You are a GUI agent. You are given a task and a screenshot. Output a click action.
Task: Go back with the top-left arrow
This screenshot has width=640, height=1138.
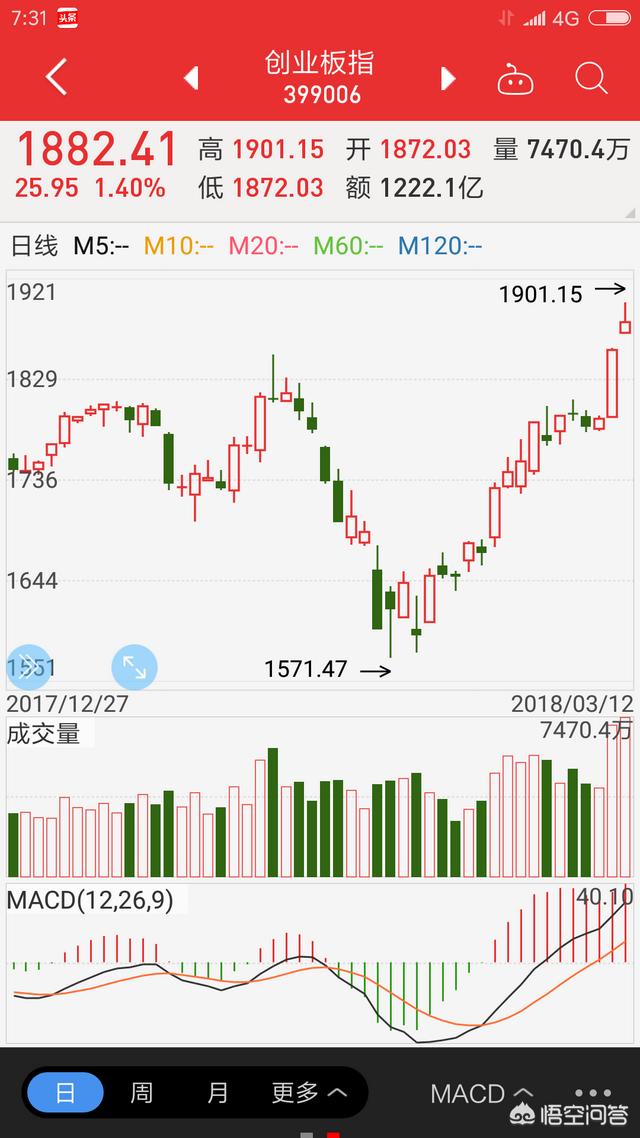[x=56, y=77]
